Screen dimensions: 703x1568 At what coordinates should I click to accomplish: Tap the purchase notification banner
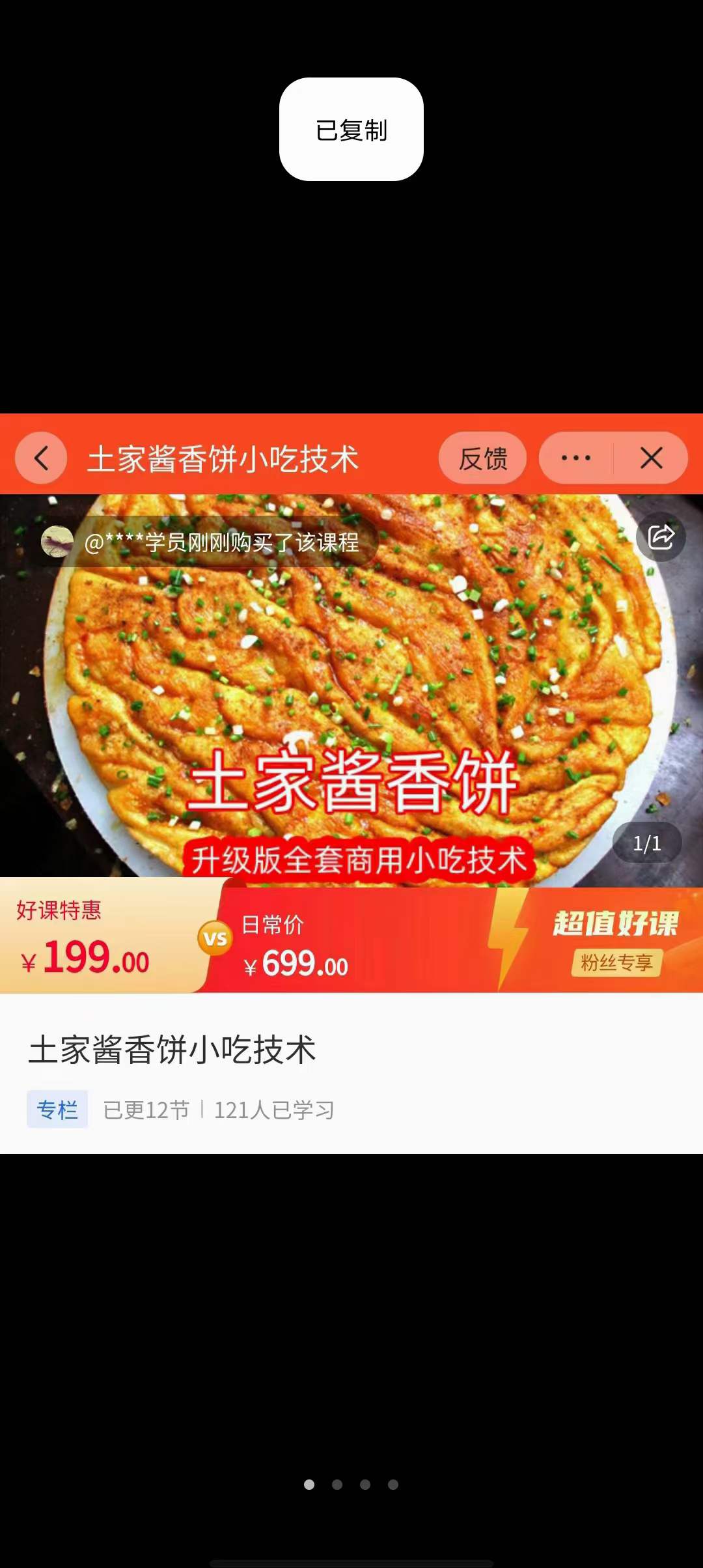pos(208,542)
